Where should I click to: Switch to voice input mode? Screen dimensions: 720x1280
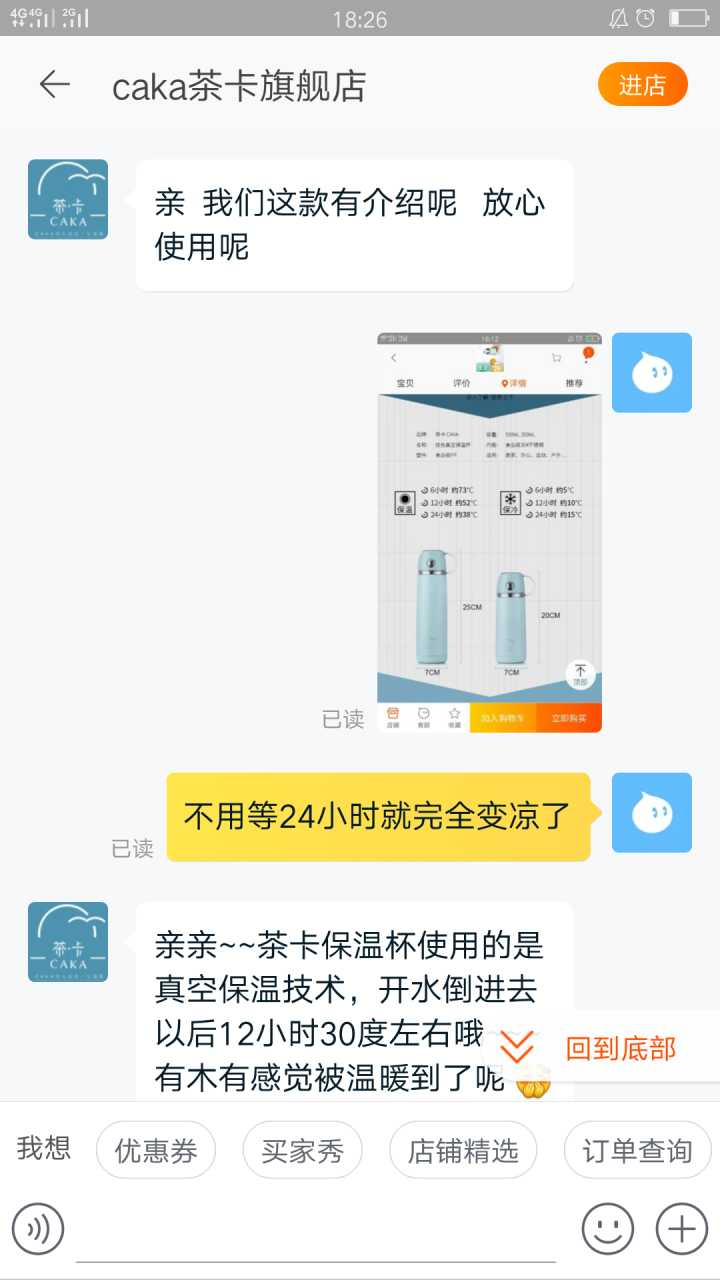click(38, 1228)
